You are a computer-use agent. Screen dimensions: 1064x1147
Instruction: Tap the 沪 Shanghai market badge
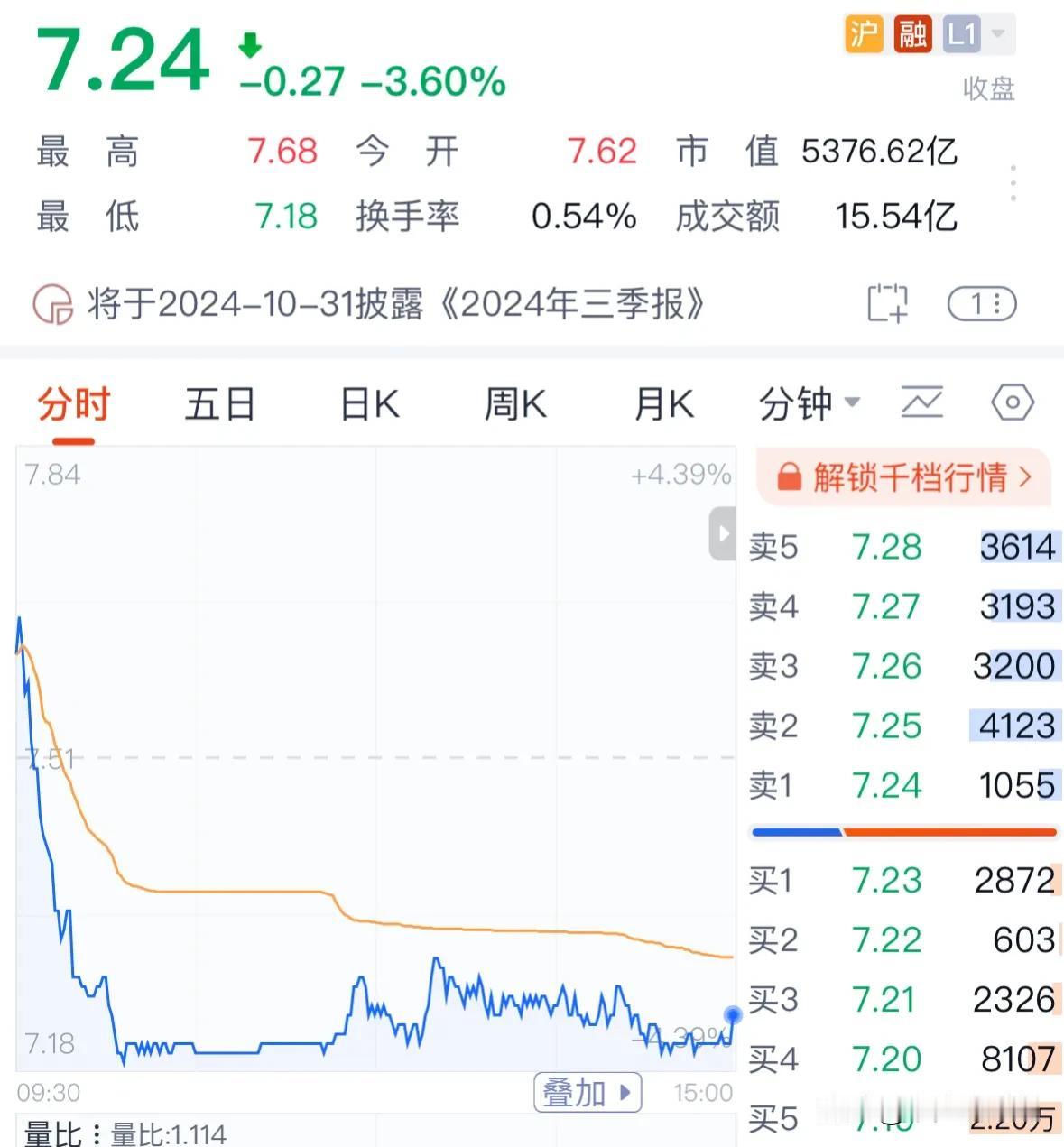point(864,34)
